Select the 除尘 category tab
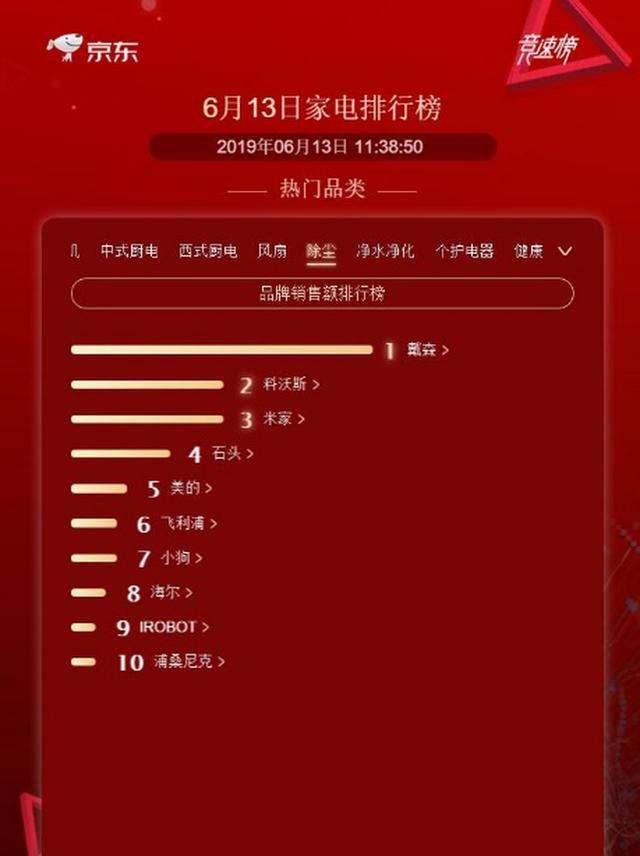640x856 pixels. (321, 251)
